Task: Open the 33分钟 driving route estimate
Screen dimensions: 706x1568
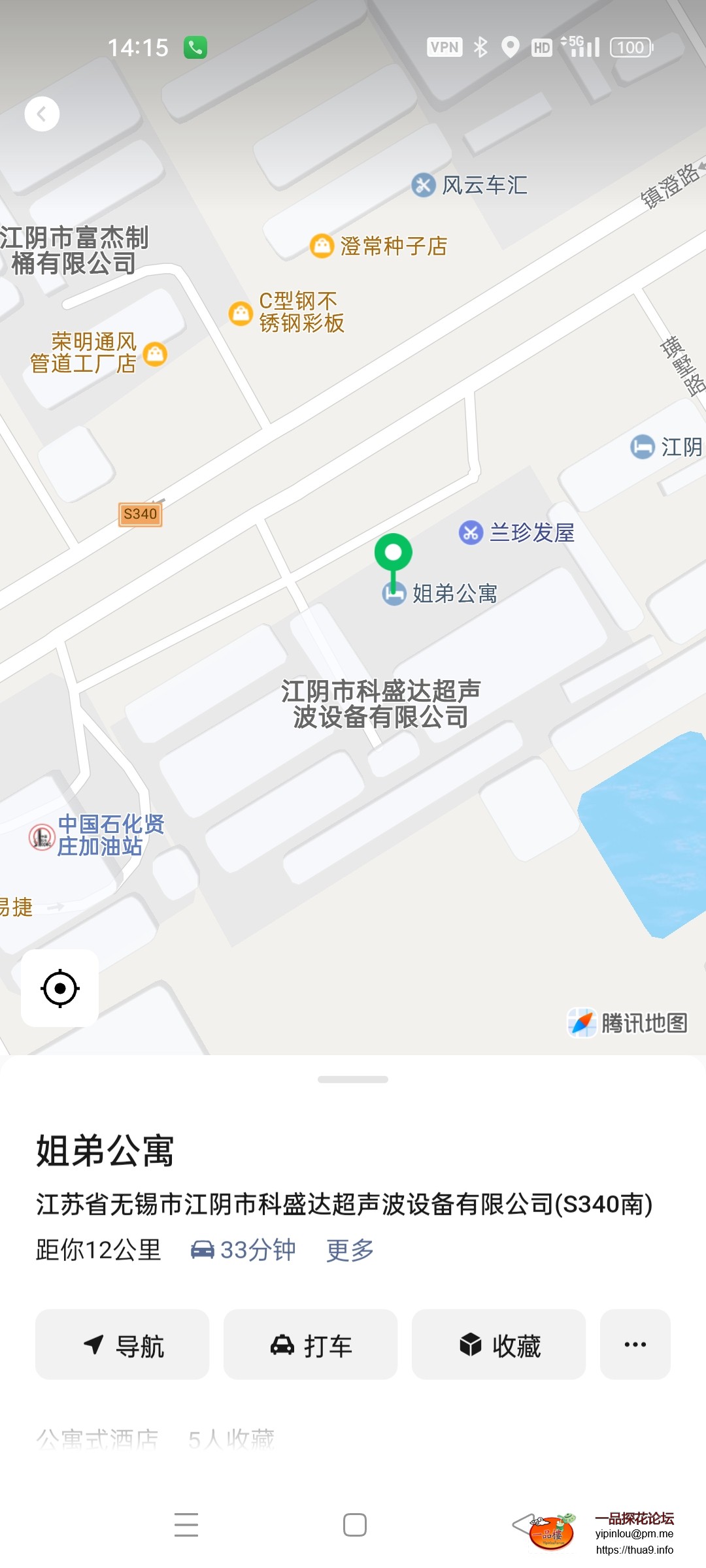Action: point(243,1250)
